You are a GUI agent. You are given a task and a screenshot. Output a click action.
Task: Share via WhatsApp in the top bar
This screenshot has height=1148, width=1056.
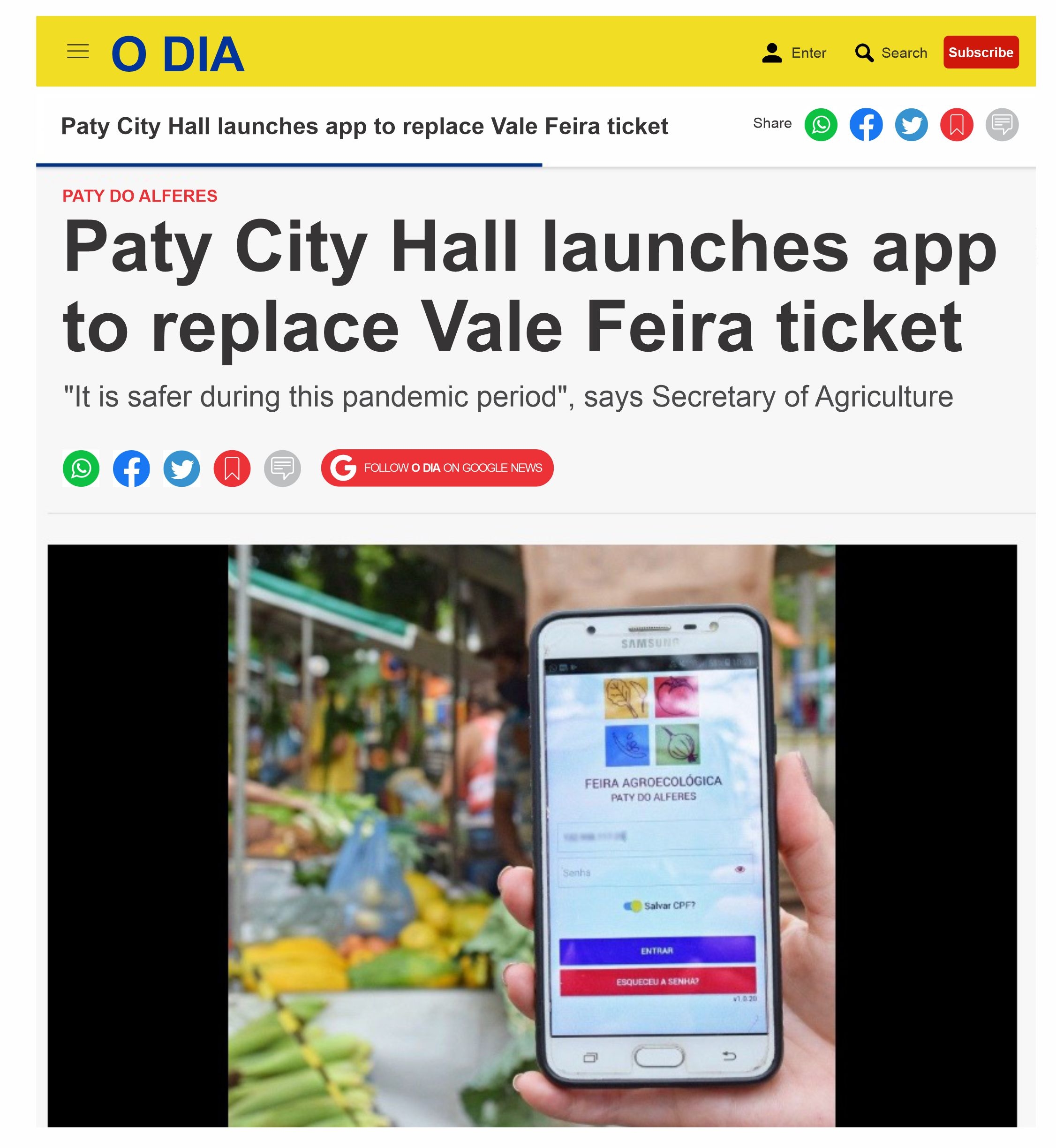click(x=821, y=125)
